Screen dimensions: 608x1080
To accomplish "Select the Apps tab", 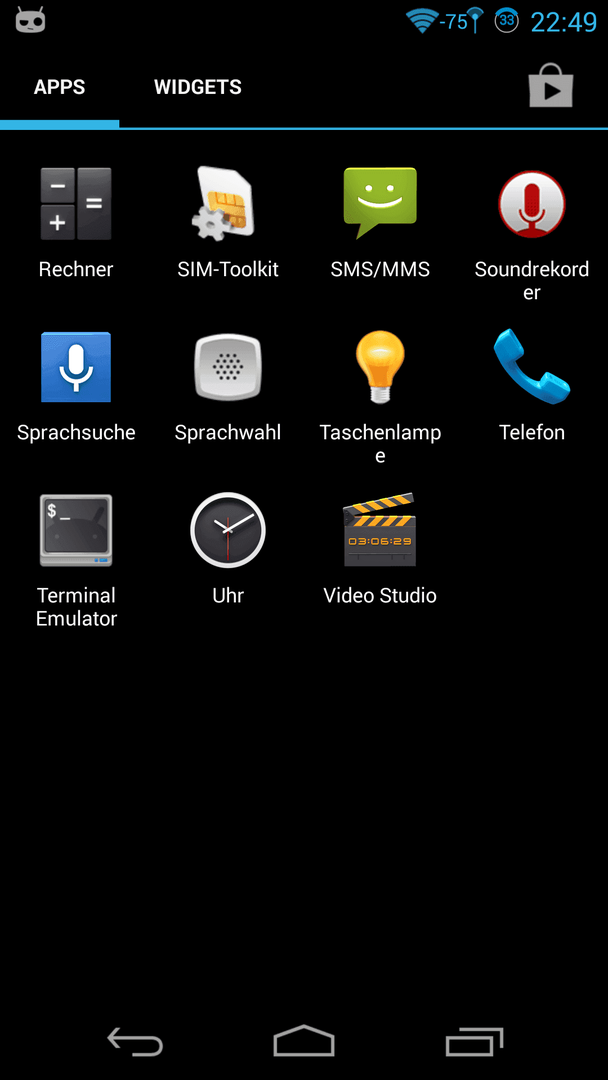I will point(59,87).
